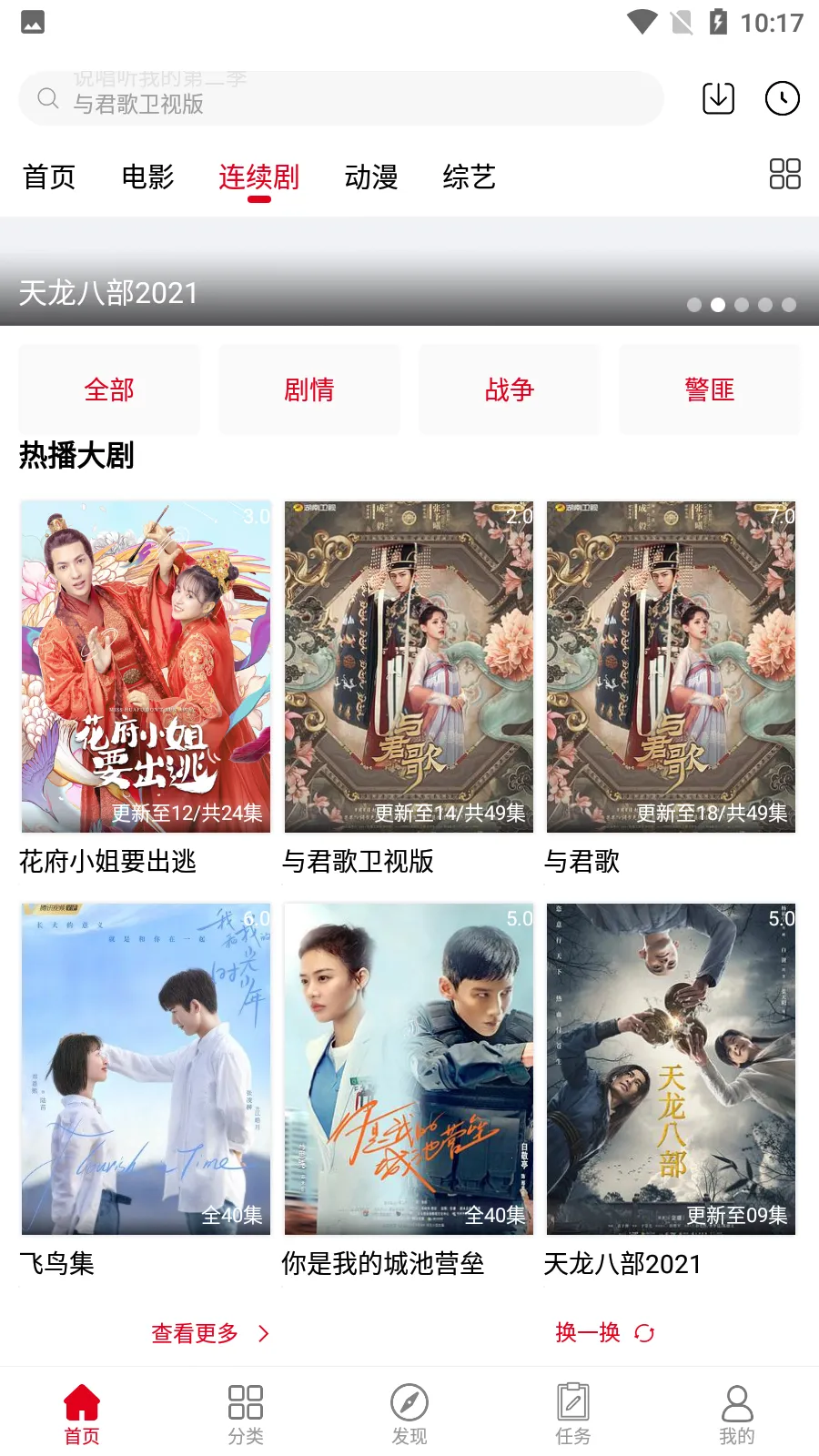Open watch history clock icon
819x1456 pixels.
[782, 98]
